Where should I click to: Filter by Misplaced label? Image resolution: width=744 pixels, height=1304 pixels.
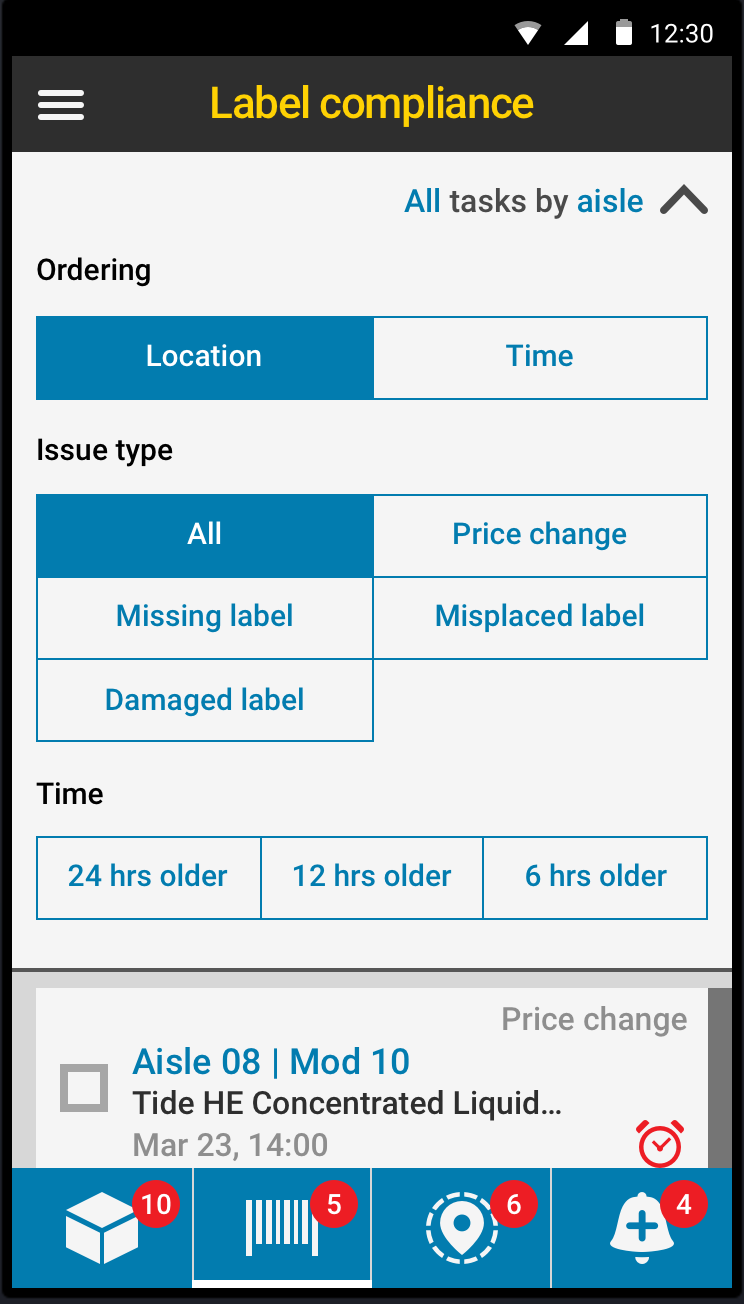click(x=540, y=618)
